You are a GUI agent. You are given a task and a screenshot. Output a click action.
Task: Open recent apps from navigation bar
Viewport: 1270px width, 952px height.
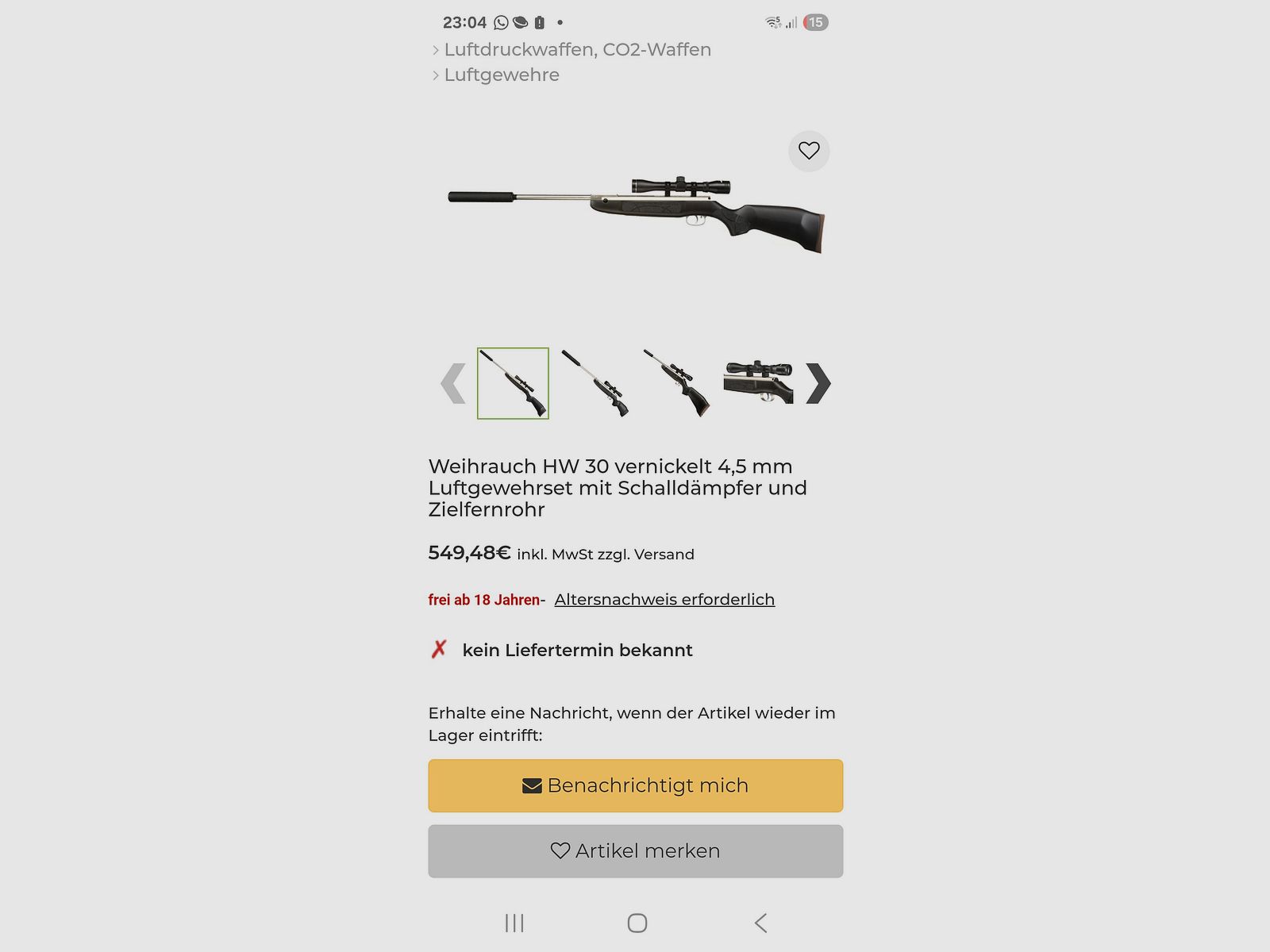(x=514, y=923)
